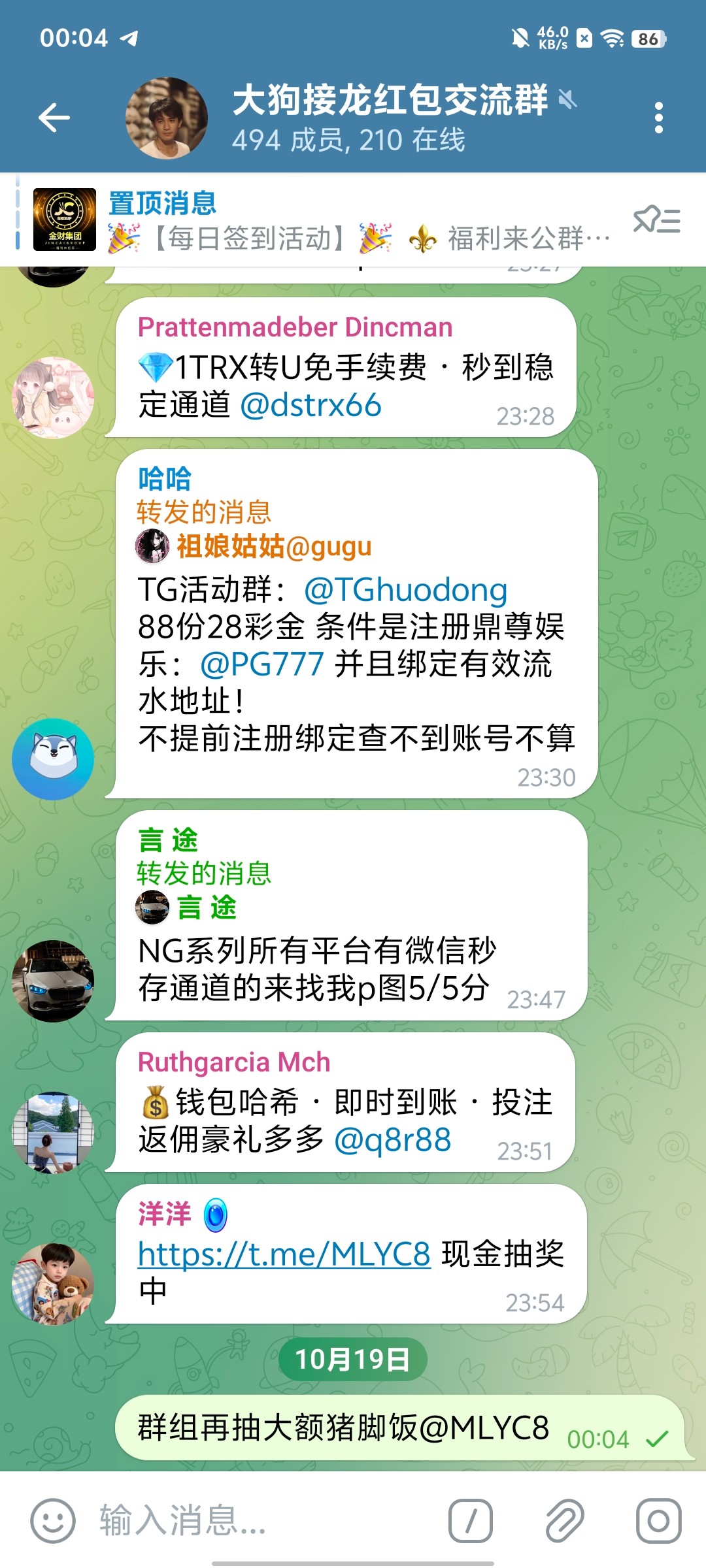View Ruthgarcia Mch's profile avatar
Viewport: 706px width, 1568px height.
(x=53, y=1132)
